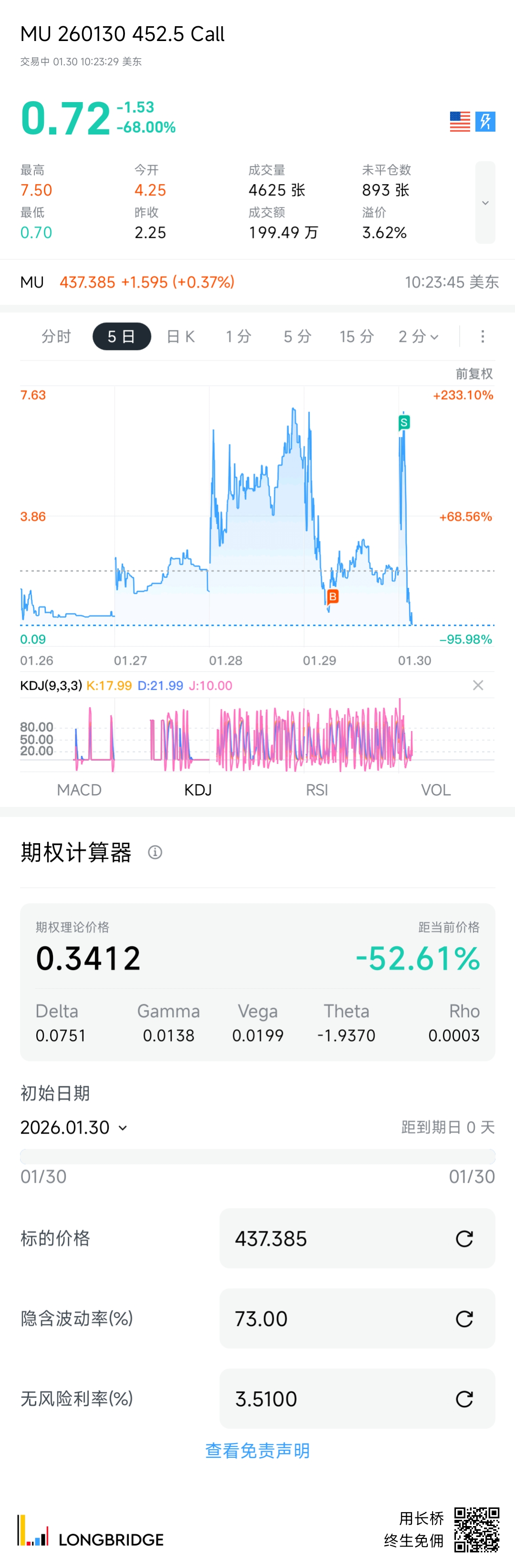Open the 初始日期 date picker 2026.01.30
The image size is (515, 1568).
(73, 1127)
